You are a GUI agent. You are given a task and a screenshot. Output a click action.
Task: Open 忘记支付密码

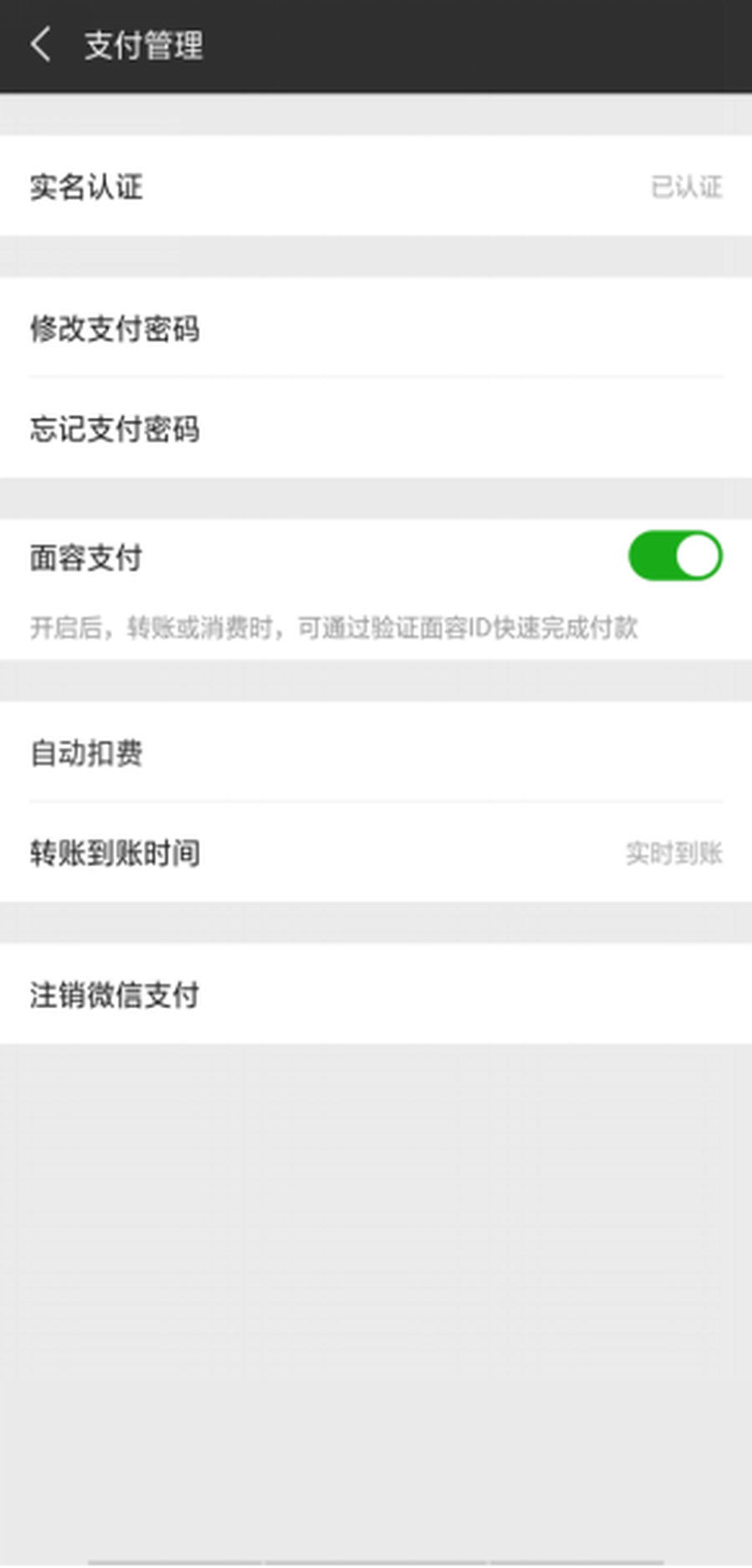point(376,428)
